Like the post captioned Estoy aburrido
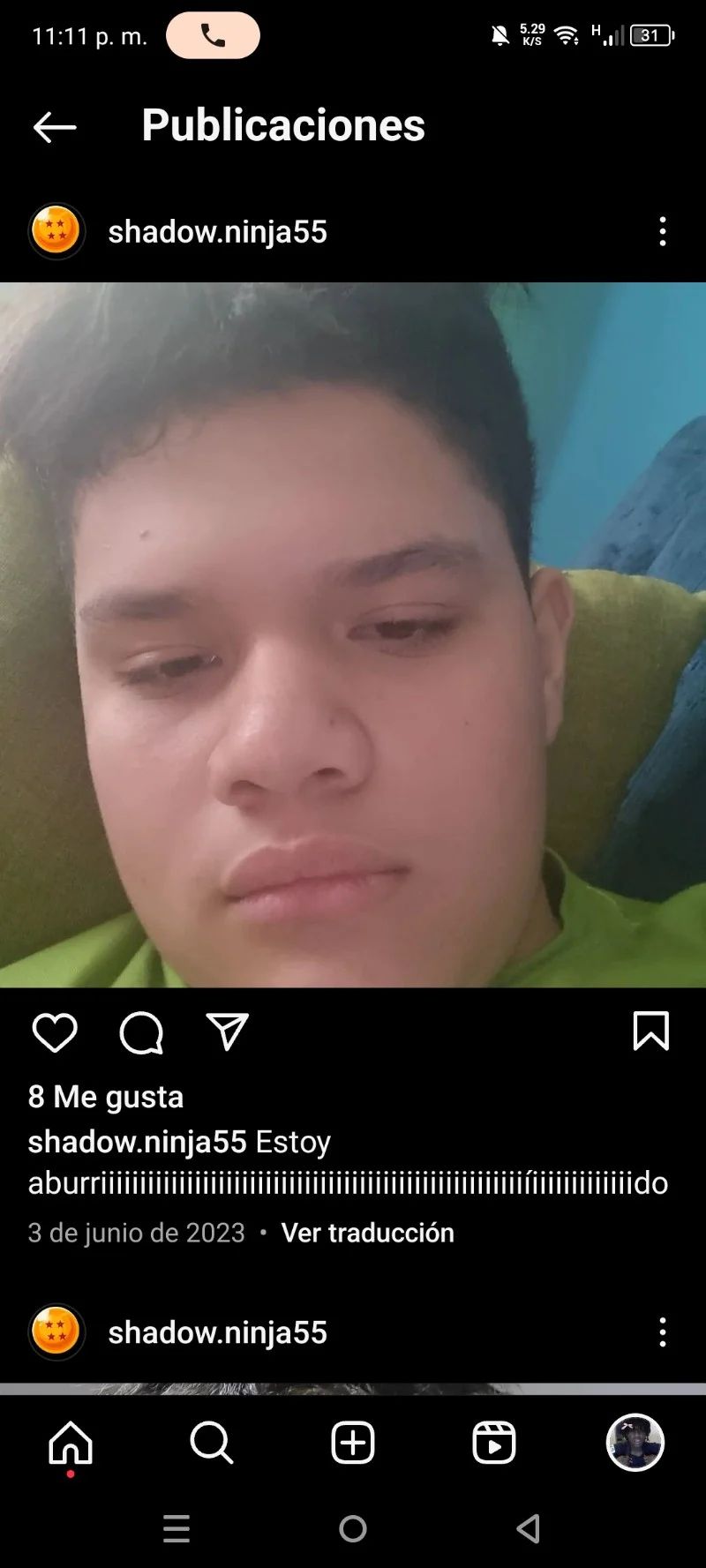706x1568 pixels. [x=55, y=1032]
